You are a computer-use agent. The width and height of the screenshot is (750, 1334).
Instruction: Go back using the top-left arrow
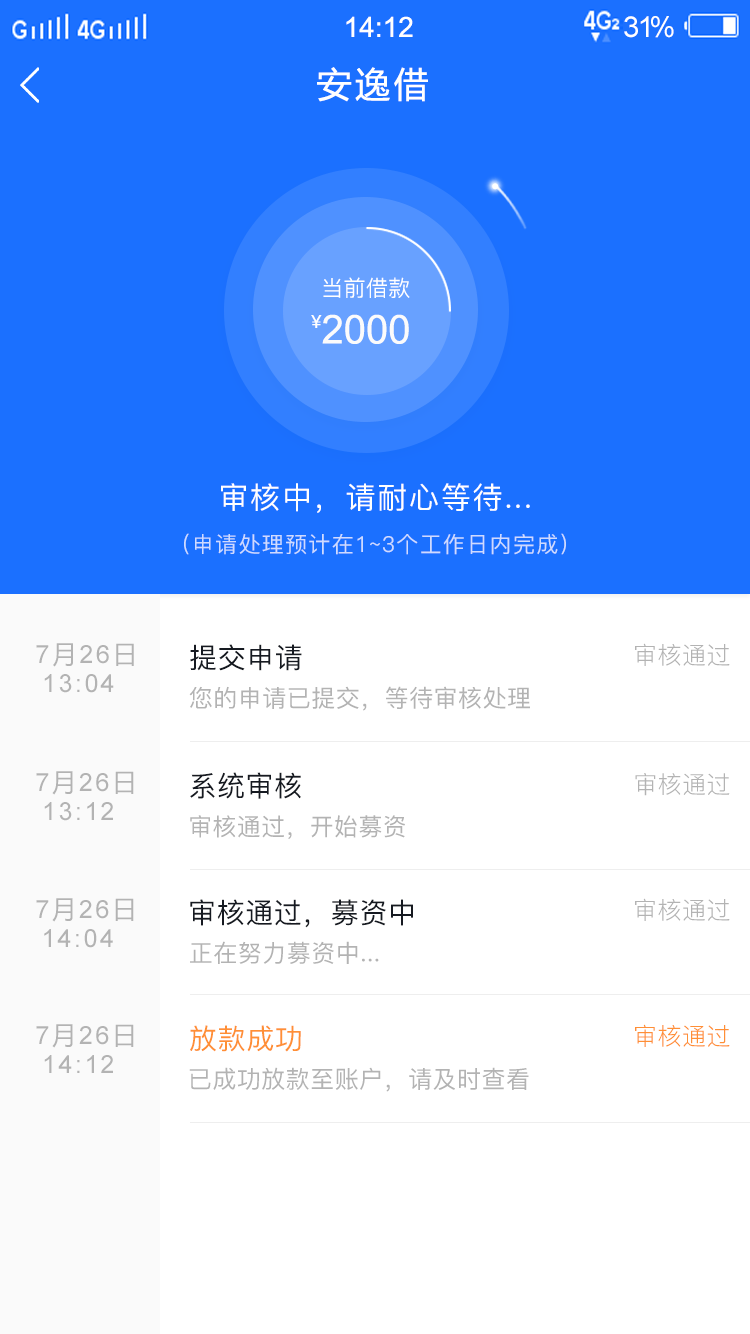coord(30,85)
